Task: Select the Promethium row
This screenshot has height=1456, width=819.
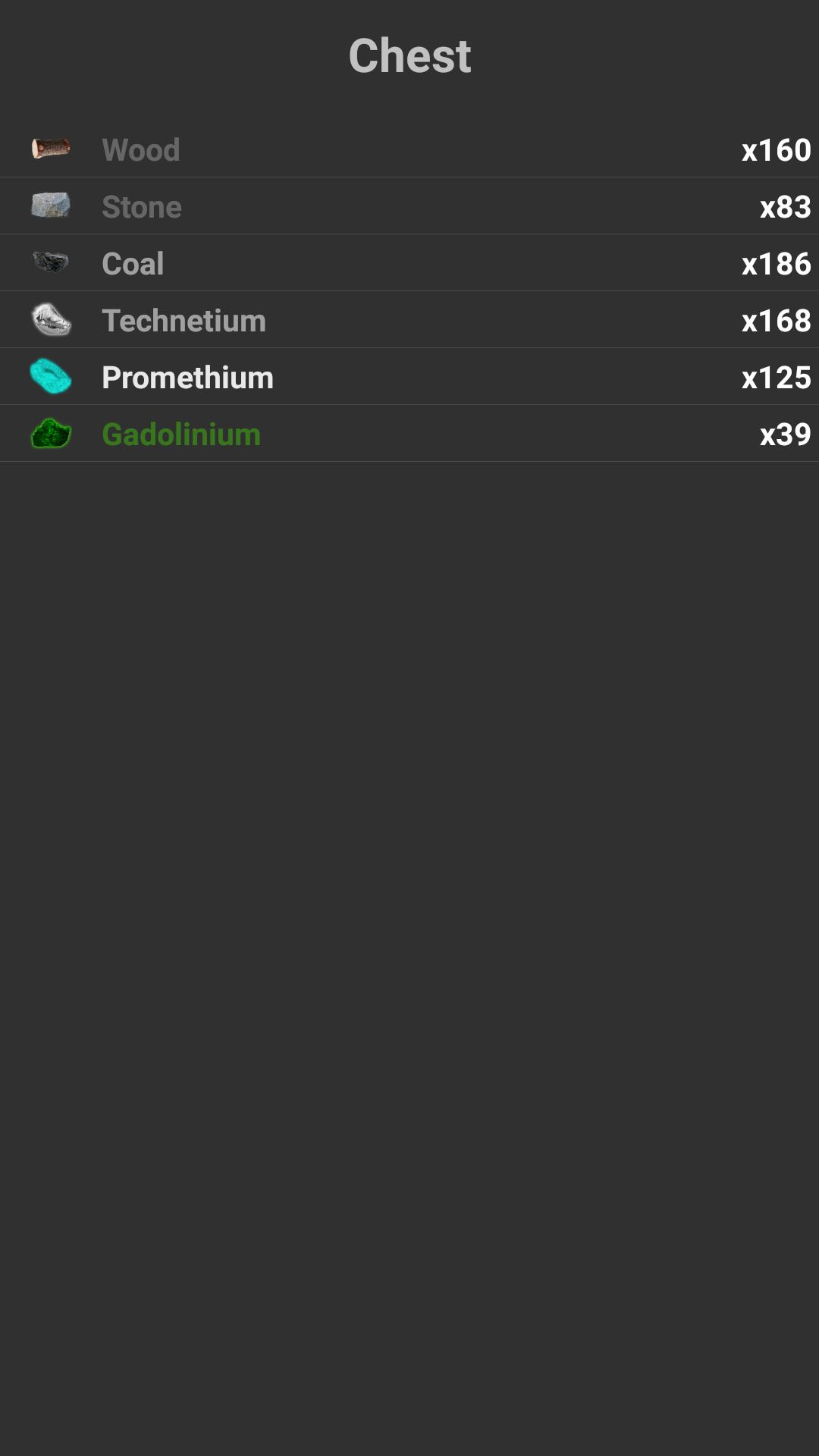Action: 409,377
